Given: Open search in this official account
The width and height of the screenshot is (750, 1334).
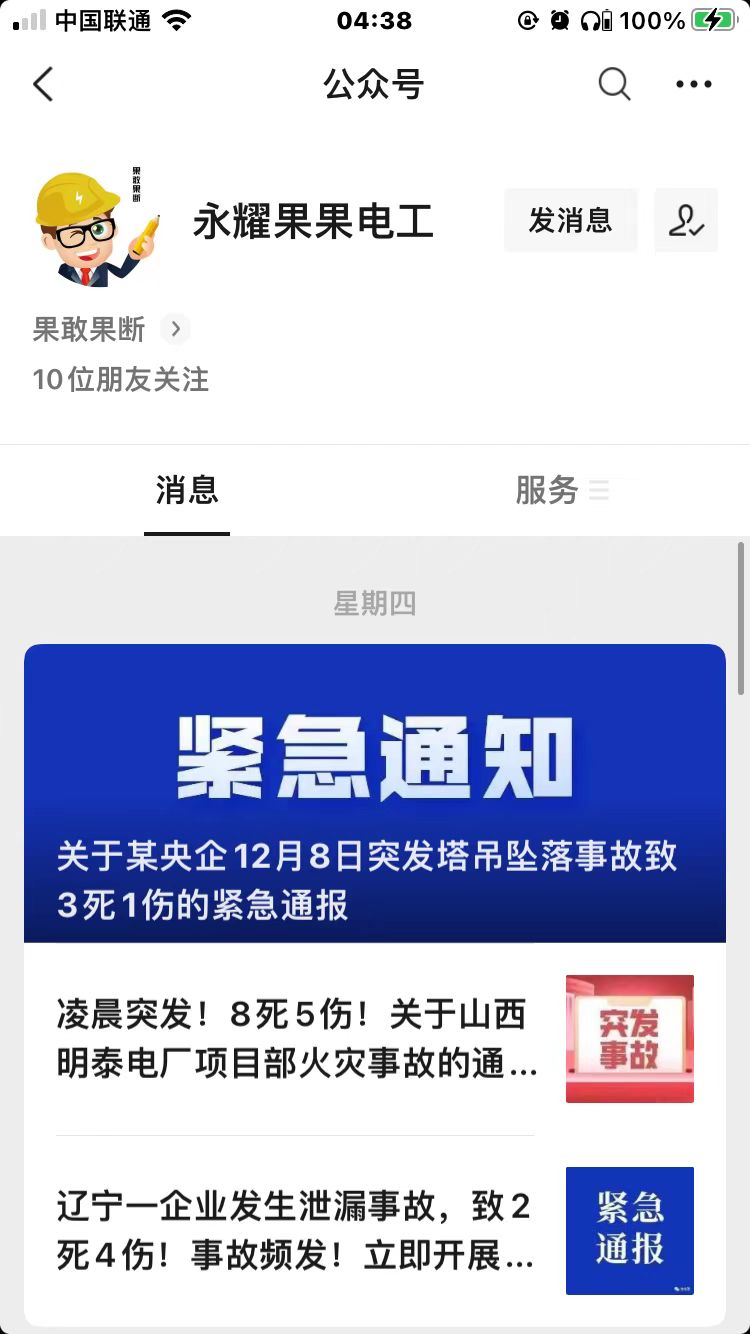Looking at the screenshot, I should click(614, 85).
